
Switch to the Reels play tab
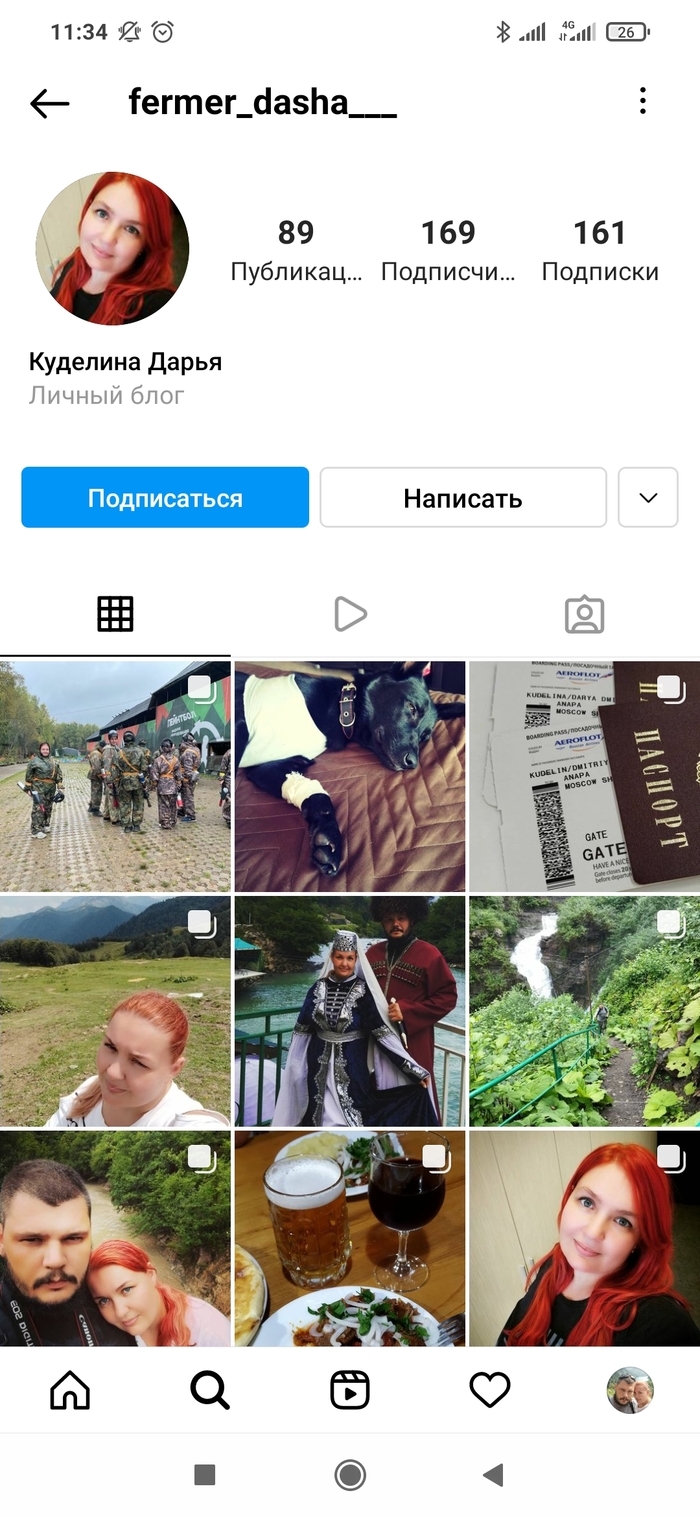[x=350, y=614]
